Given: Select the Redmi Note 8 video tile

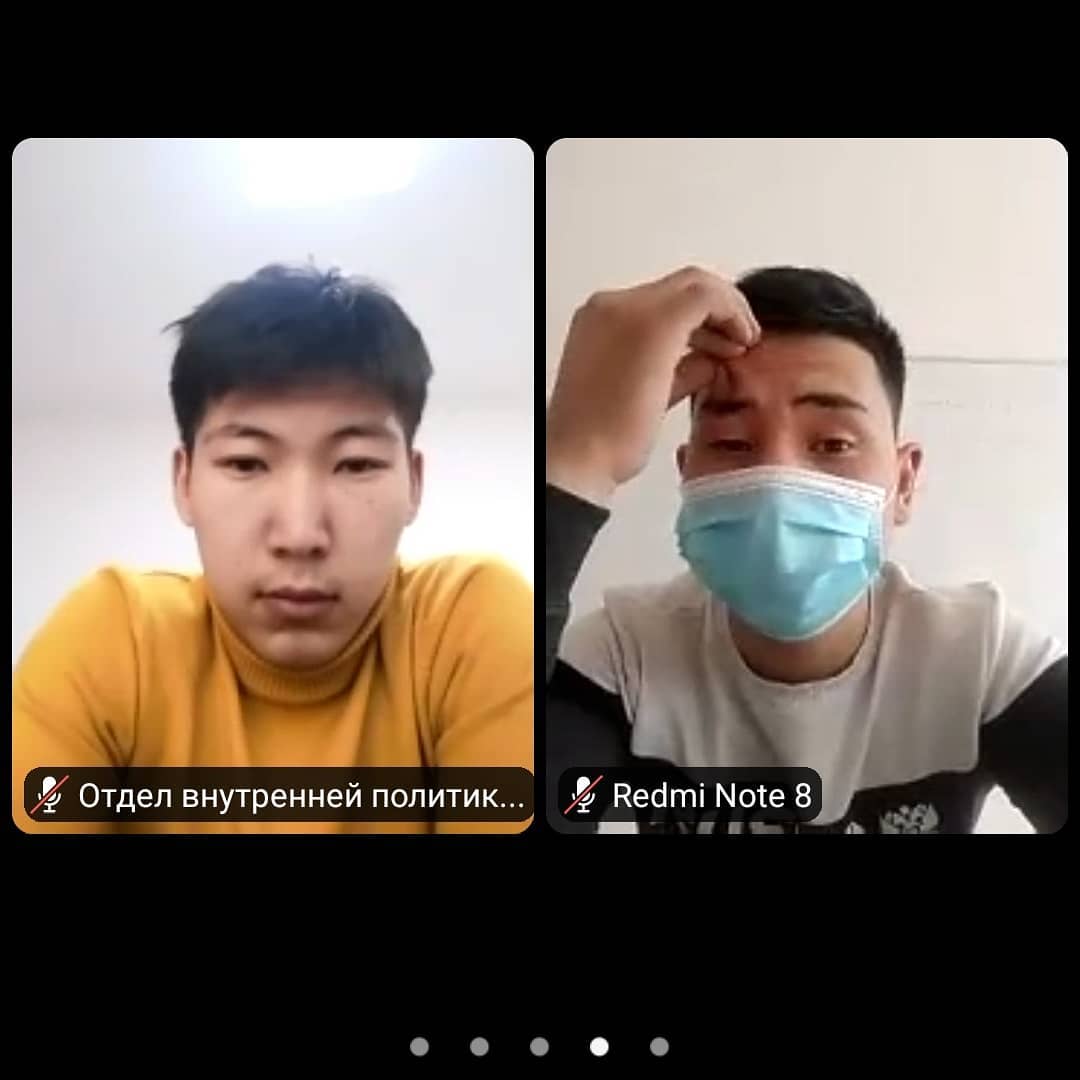Looking at the screenshot, I should pyautogui.click(x=806, y=485).
